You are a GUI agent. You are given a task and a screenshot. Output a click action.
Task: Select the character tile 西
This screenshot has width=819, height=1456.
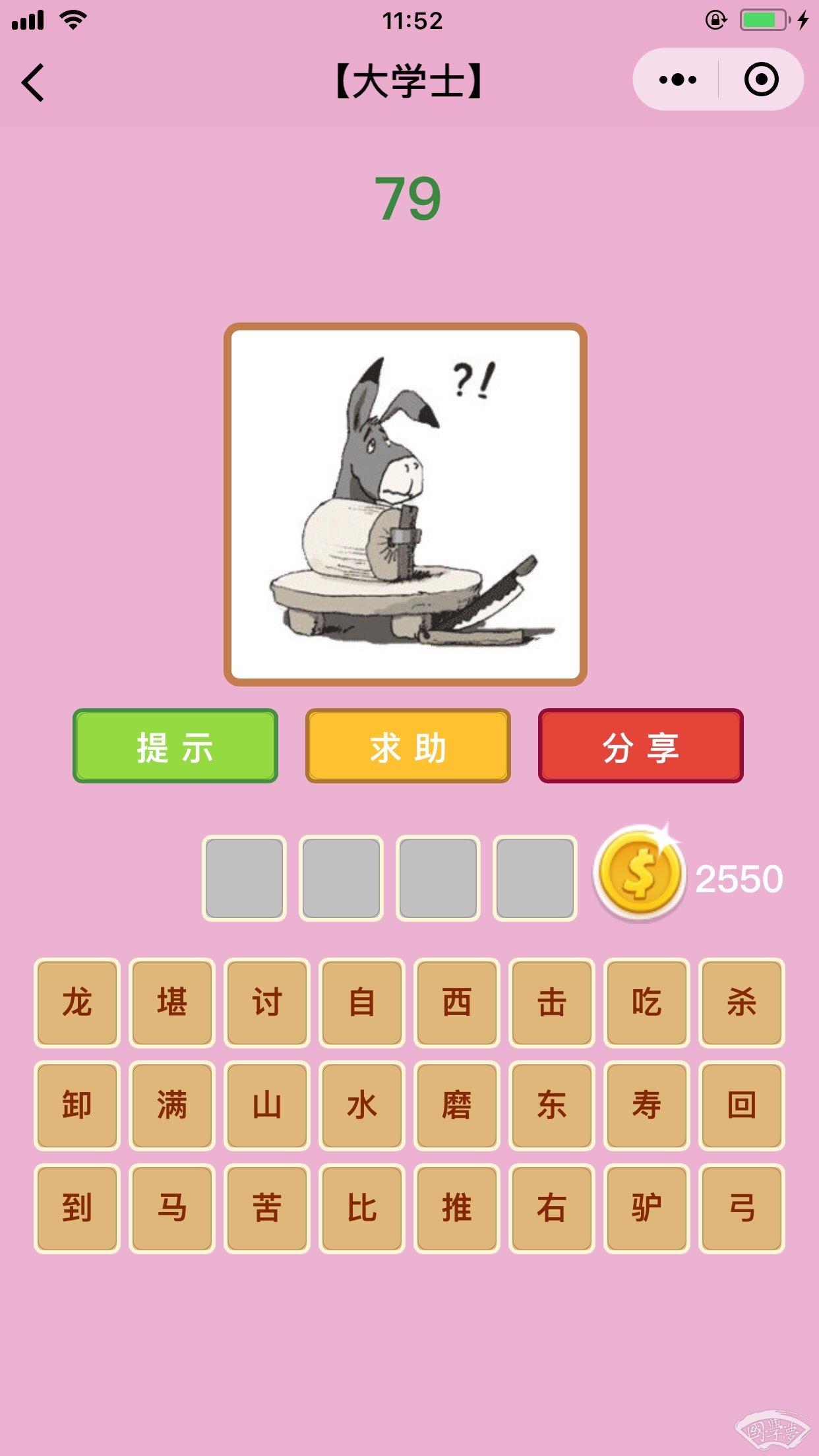click(x=457, y=1003)
